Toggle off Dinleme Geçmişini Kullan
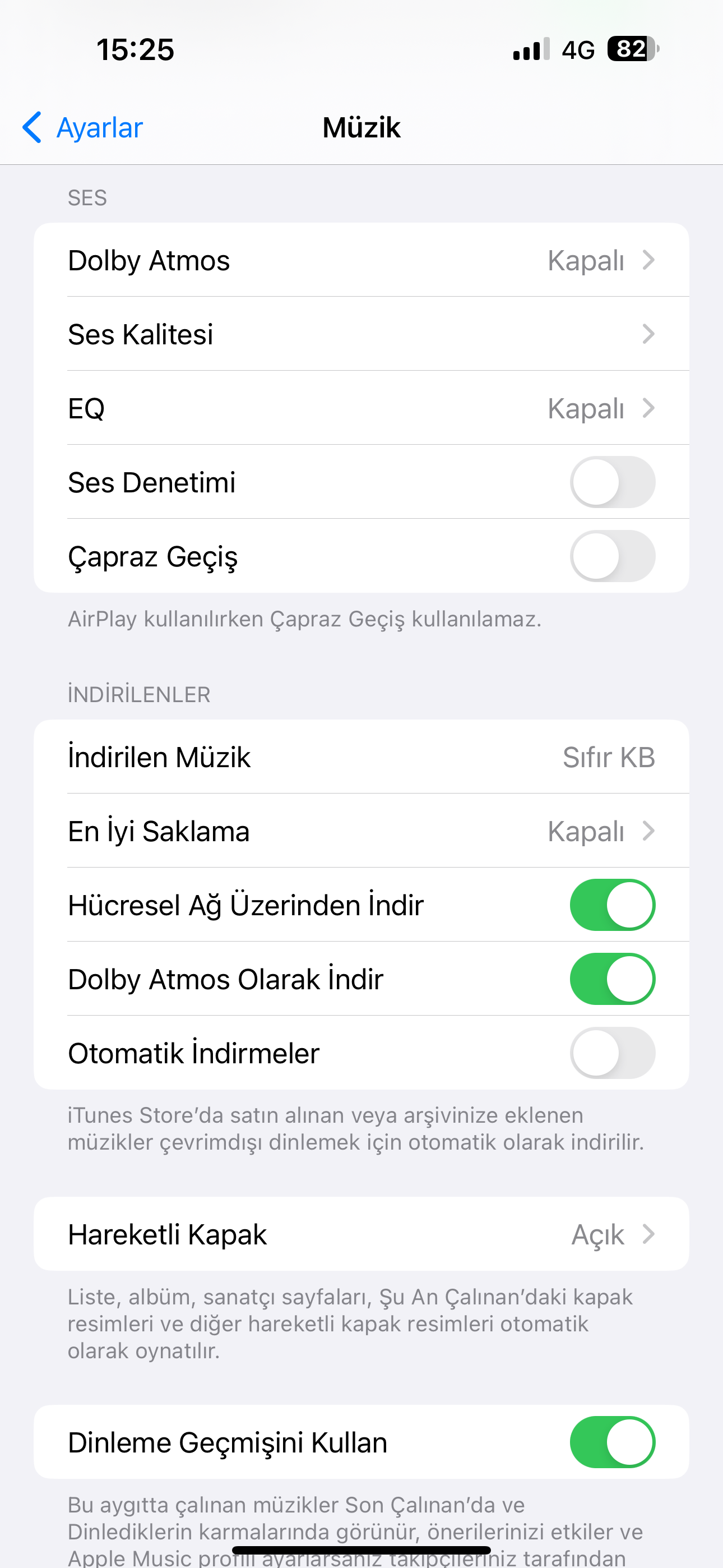 click(x=611, y=1442)
